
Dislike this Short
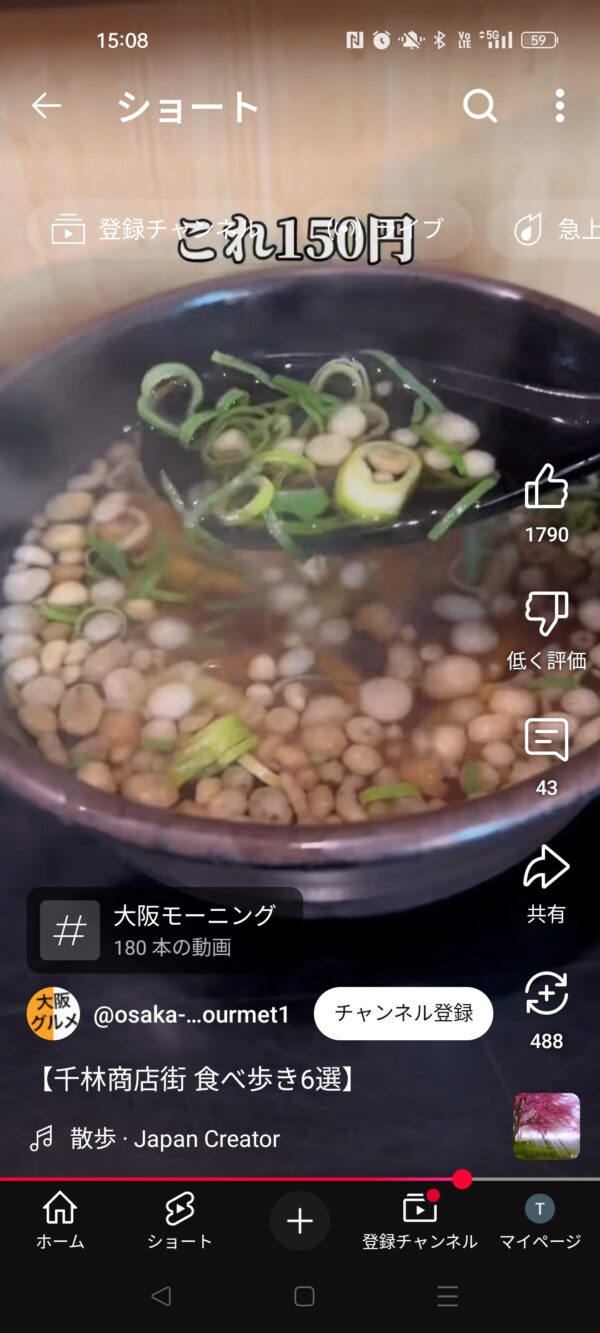coord(546,615)
